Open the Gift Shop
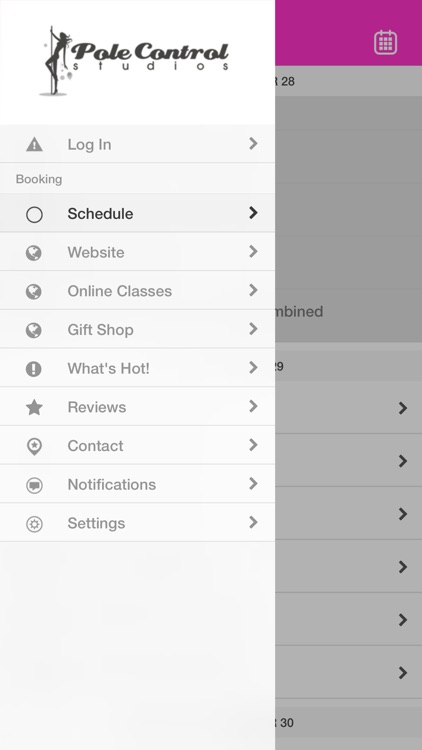The image size is (422, 750). point(137,330)
